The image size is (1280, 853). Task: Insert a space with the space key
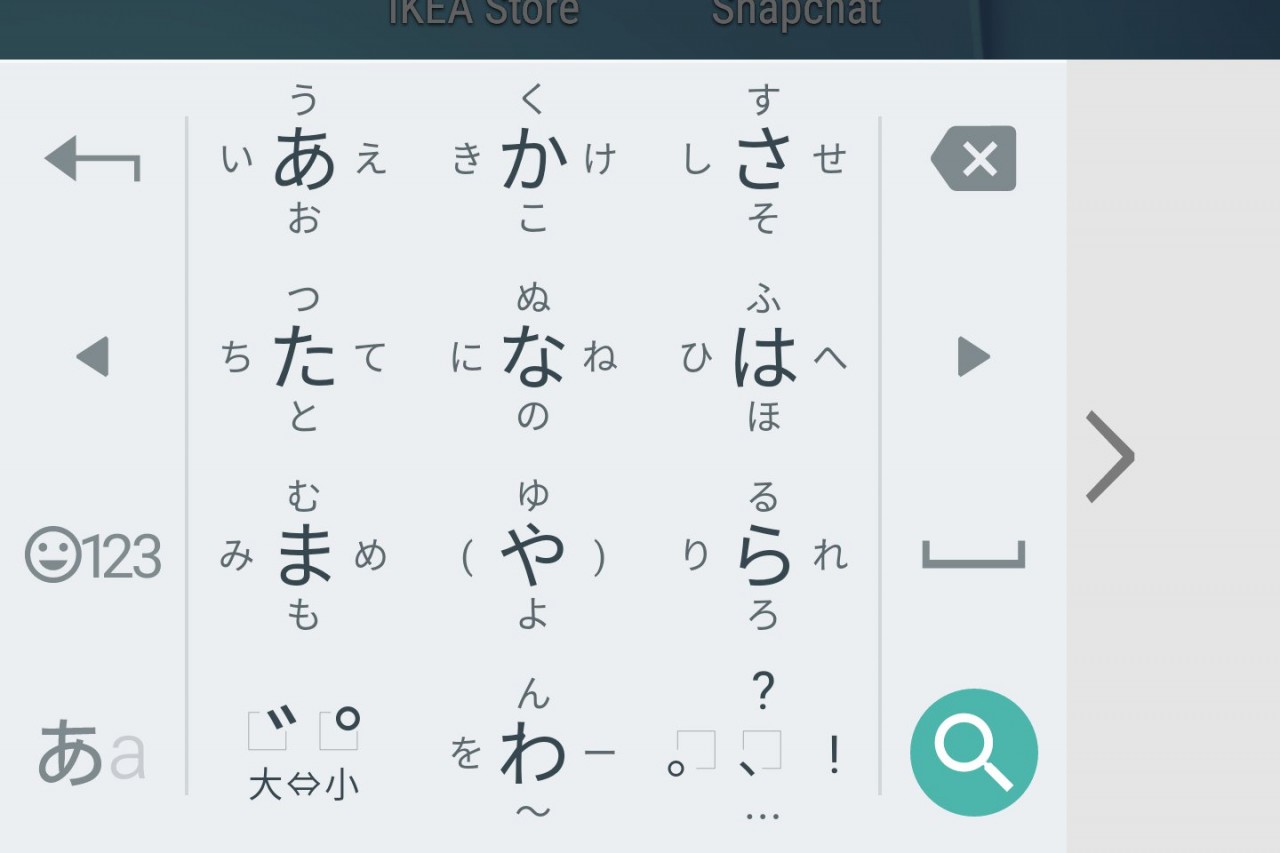point(973,555)
